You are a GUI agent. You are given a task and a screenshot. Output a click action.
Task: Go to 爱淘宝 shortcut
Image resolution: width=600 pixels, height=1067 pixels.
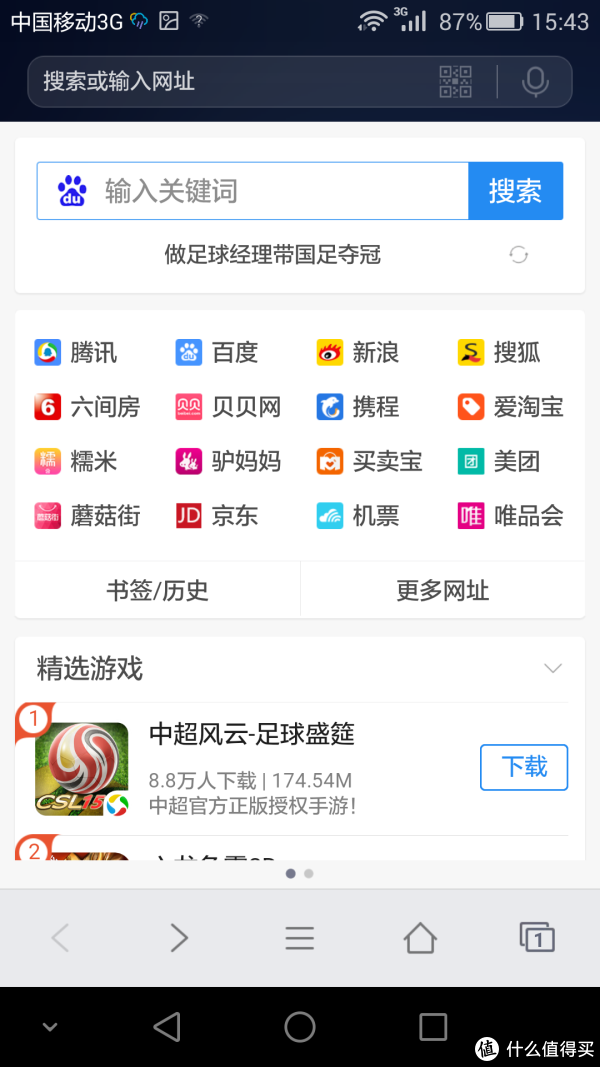click(510, 407)
